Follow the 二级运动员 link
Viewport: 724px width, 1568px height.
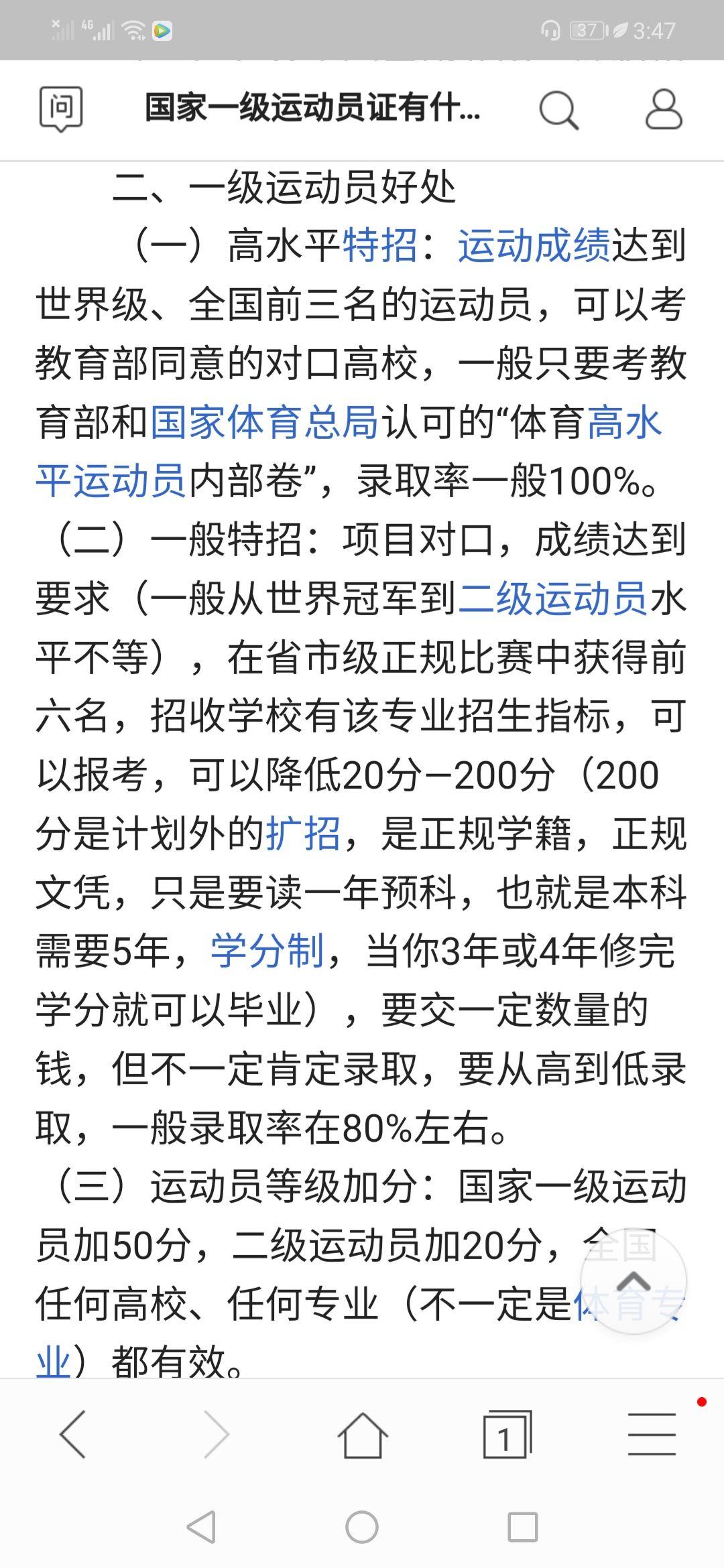[552, 598]
